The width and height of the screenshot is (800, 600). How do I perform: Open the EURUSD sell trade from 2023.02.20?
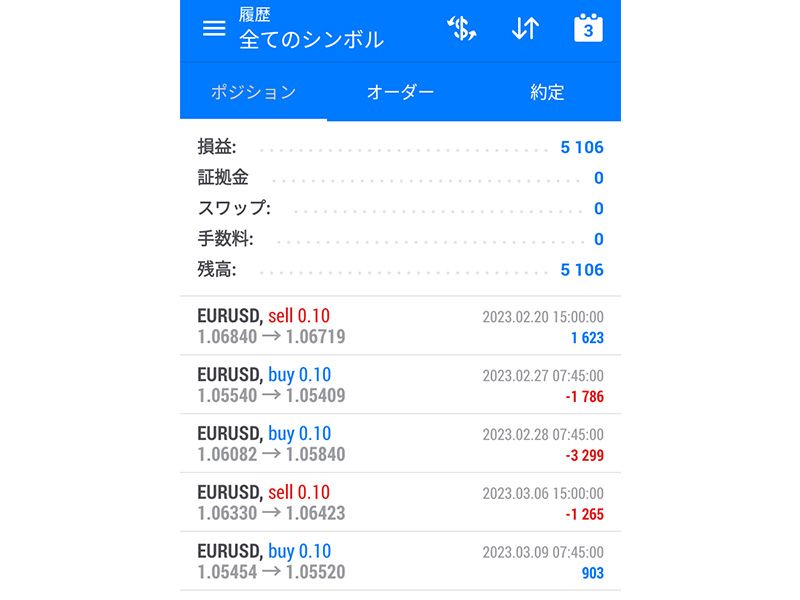(400, 326)
